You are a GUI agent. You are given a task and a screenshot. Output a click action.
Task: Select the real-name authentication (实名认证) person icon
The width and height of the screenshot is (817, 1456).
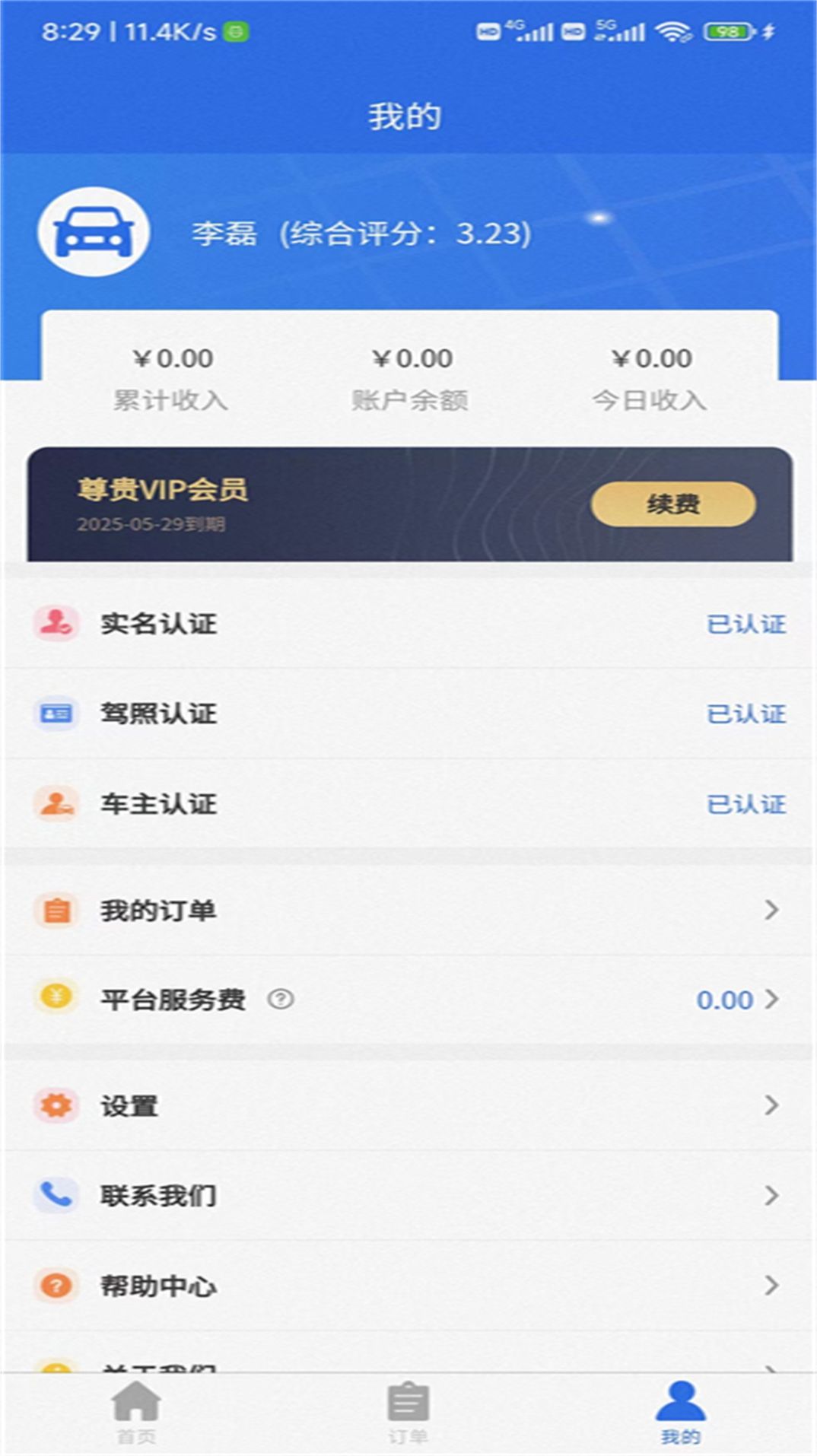(x=56, y=624)
